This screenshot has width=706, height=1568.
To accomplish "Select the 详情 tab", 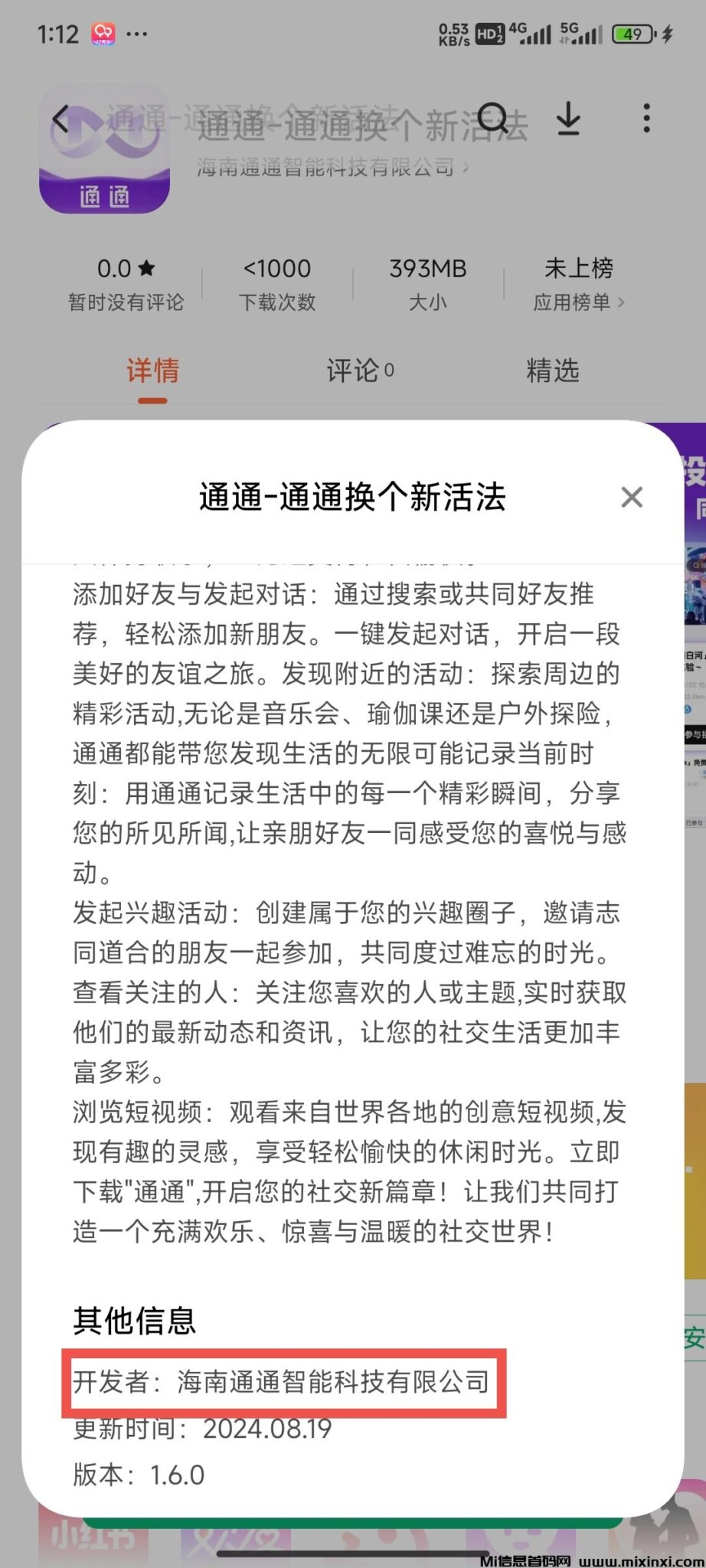I will click(152, 371).
